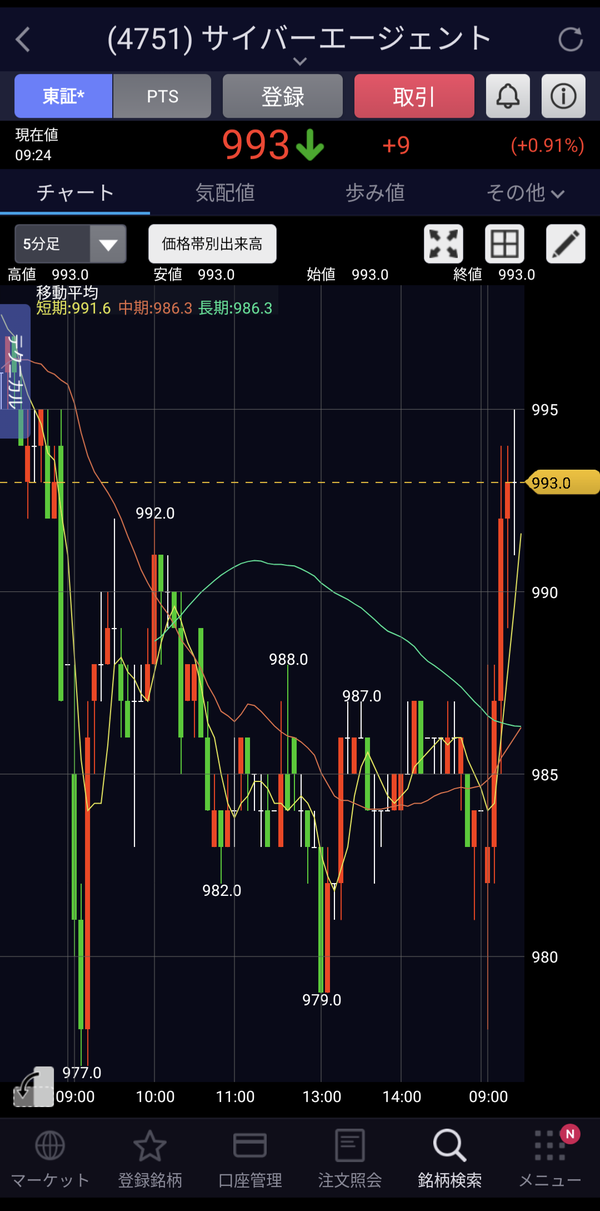Viewport: 600px width, 1211px height.
Task: Open the テクニカル side panel
Action: 15,371
